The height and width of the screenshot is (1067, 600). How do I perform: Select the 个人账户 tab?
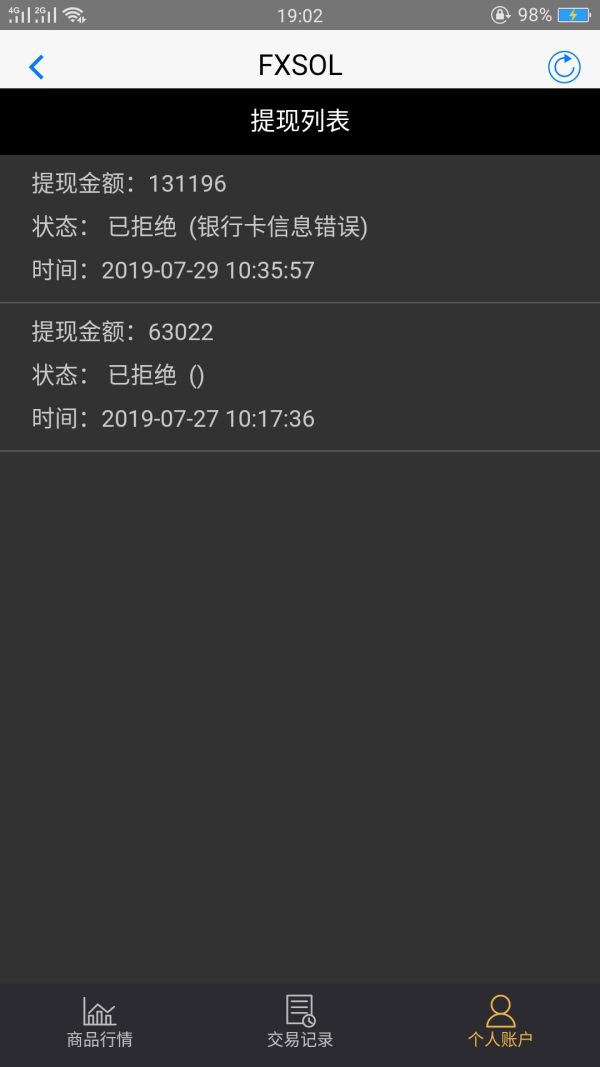[500, 1022]
